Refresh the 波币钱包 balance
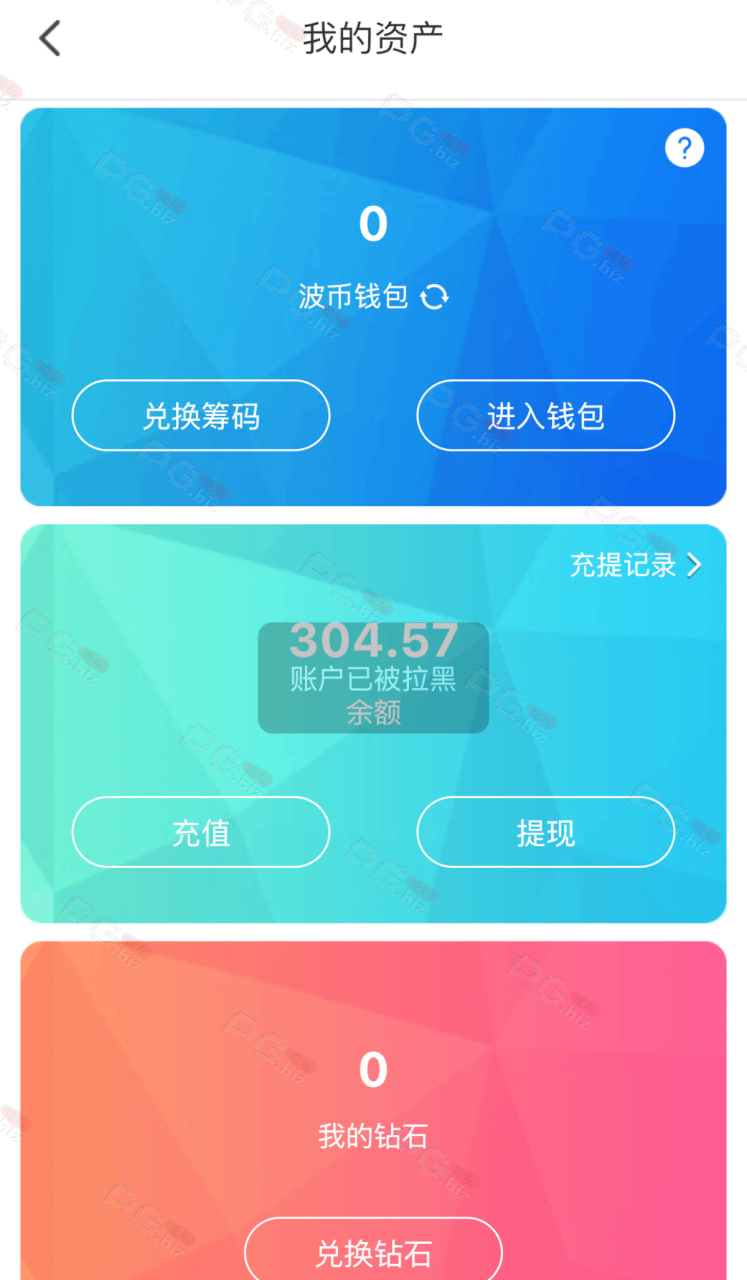 [434, 297]
